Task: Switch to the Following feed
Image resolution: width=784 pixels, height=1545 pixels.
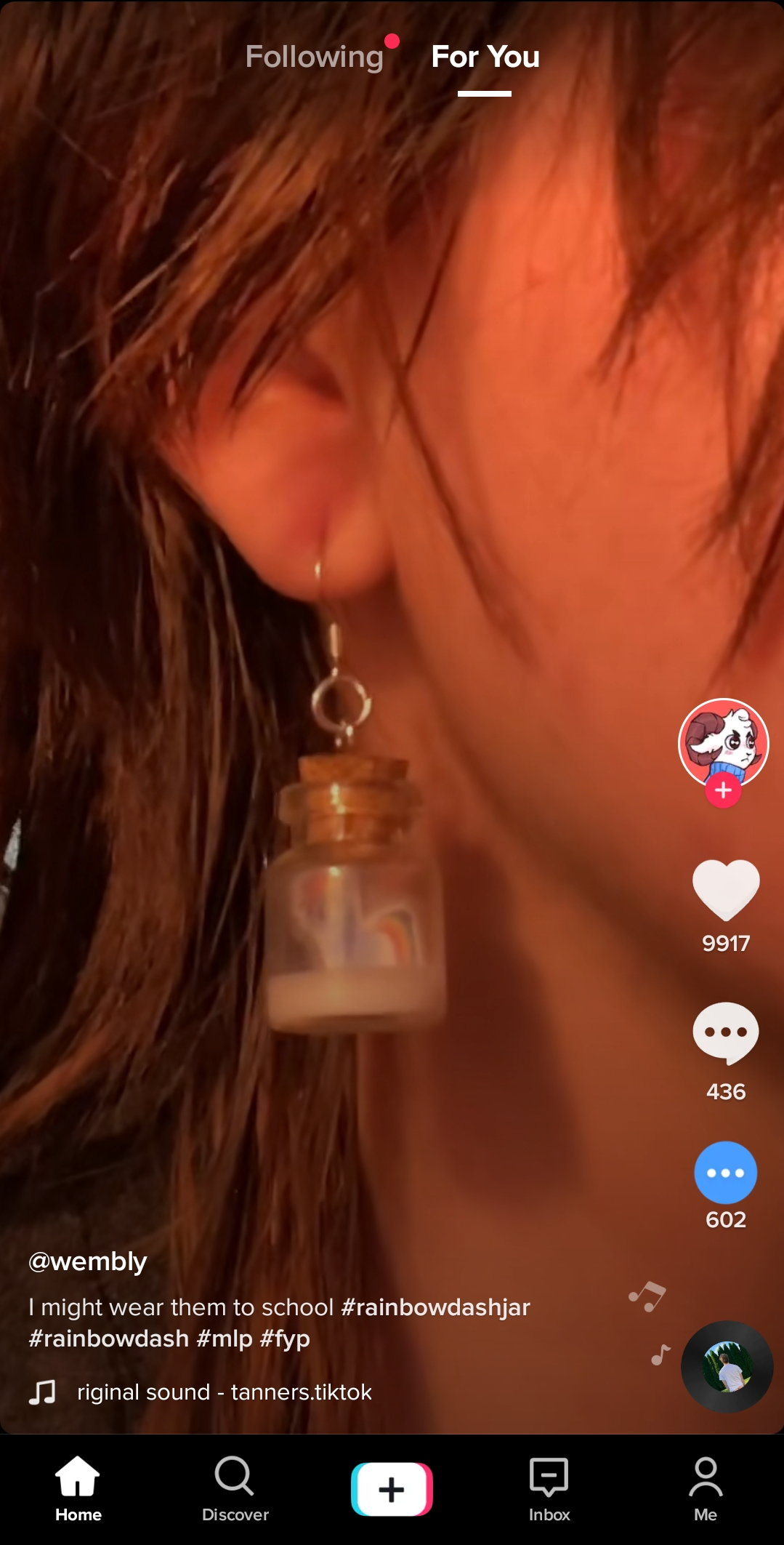Action: click(x=314, y=57)
